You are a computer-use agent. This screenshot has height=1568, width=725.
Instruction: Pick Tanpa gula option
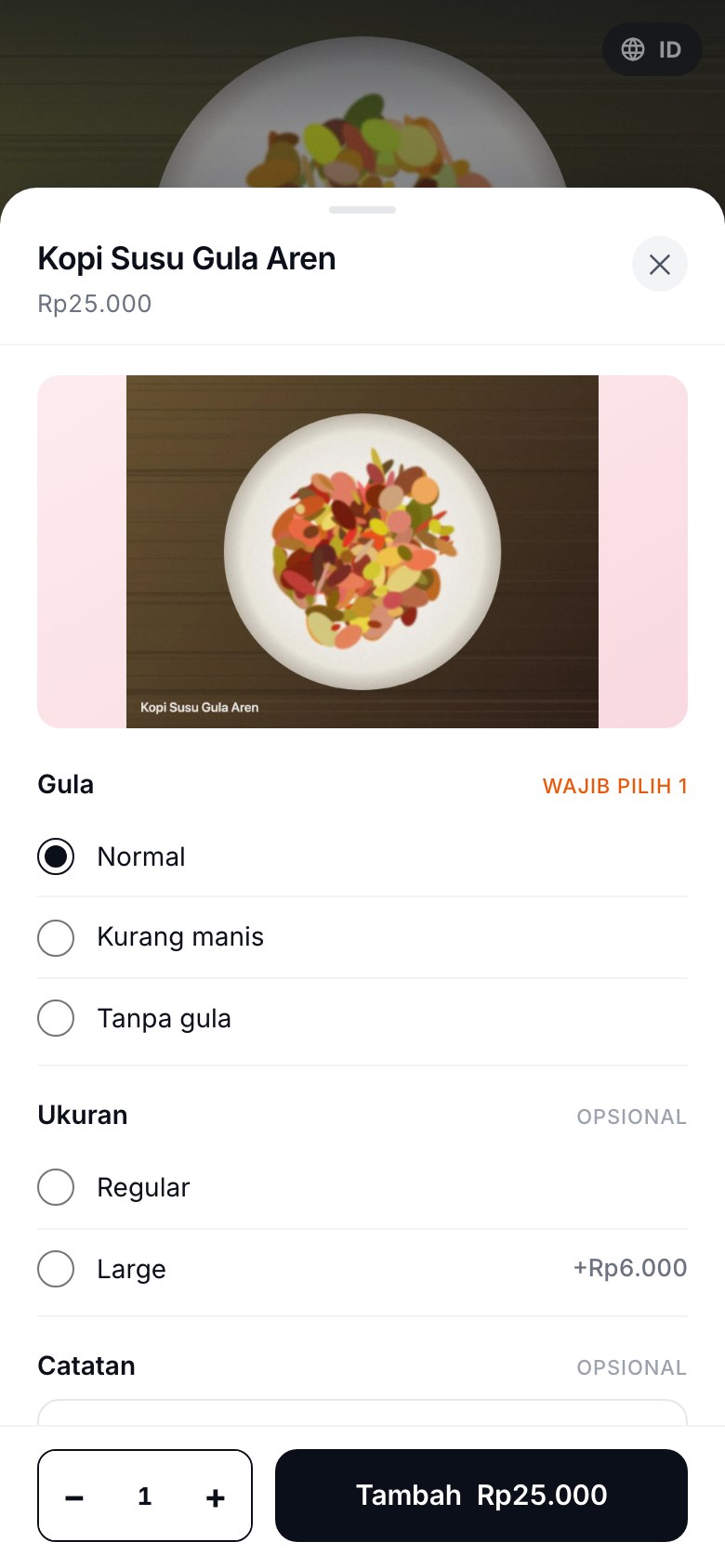[362, 1019]
